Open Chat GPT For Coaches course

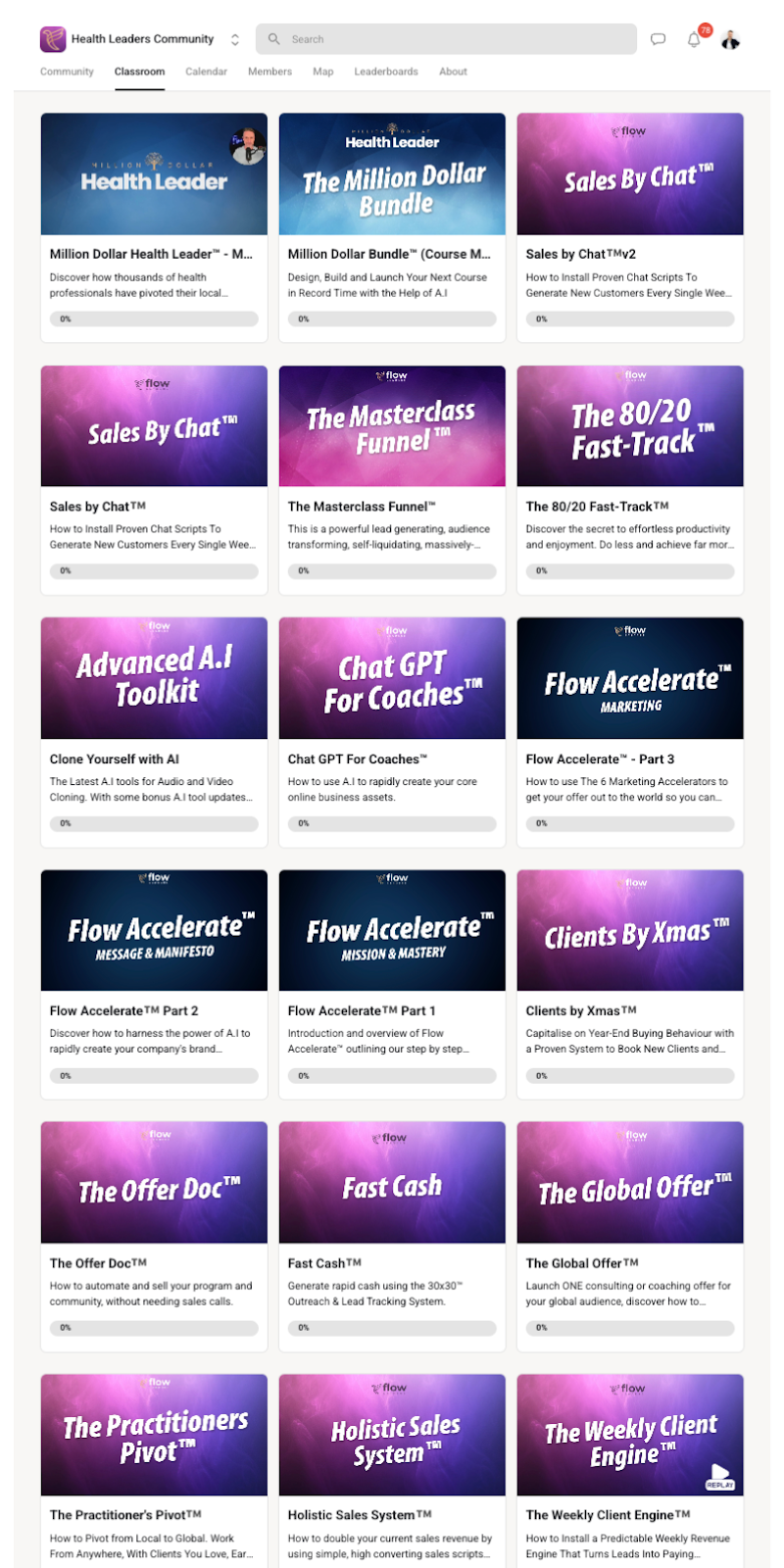click(x=392, y=678)
